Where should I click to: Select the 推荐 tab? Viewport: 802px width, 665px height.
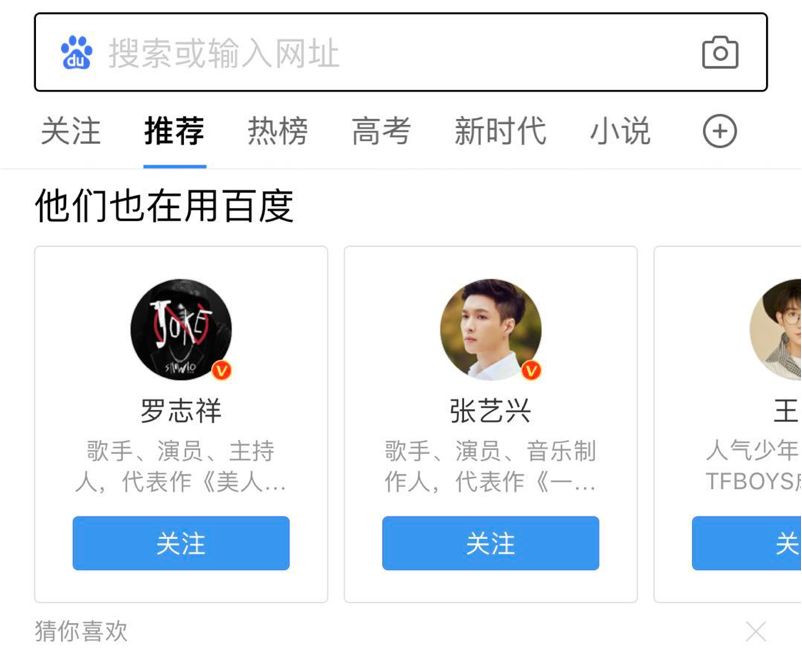pyautogui.click(x=174, y=131)
